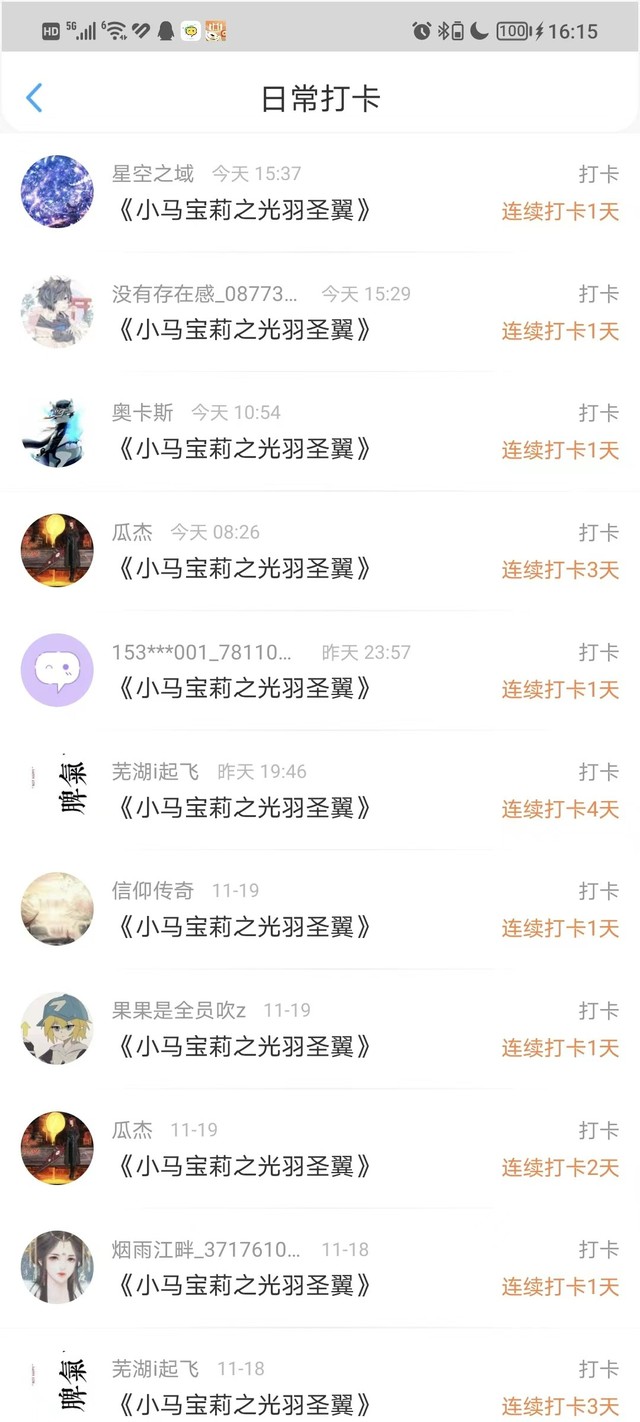Go back from 日常打卡 page
Image resolution: width=640 pixels, height=1422 pixels.
pos(34,98)
